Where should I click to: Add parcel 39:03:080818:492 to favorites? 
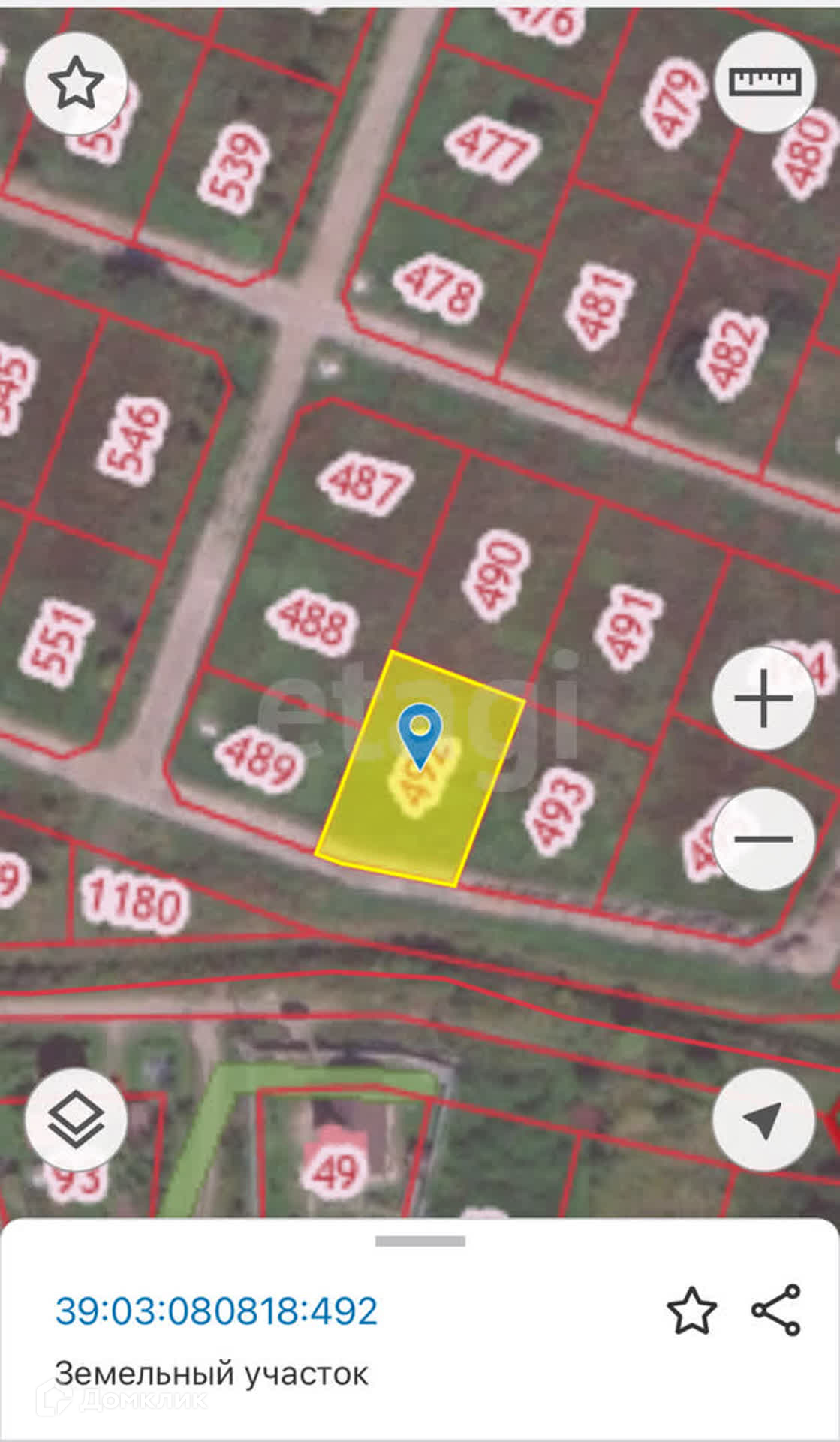691,1311
